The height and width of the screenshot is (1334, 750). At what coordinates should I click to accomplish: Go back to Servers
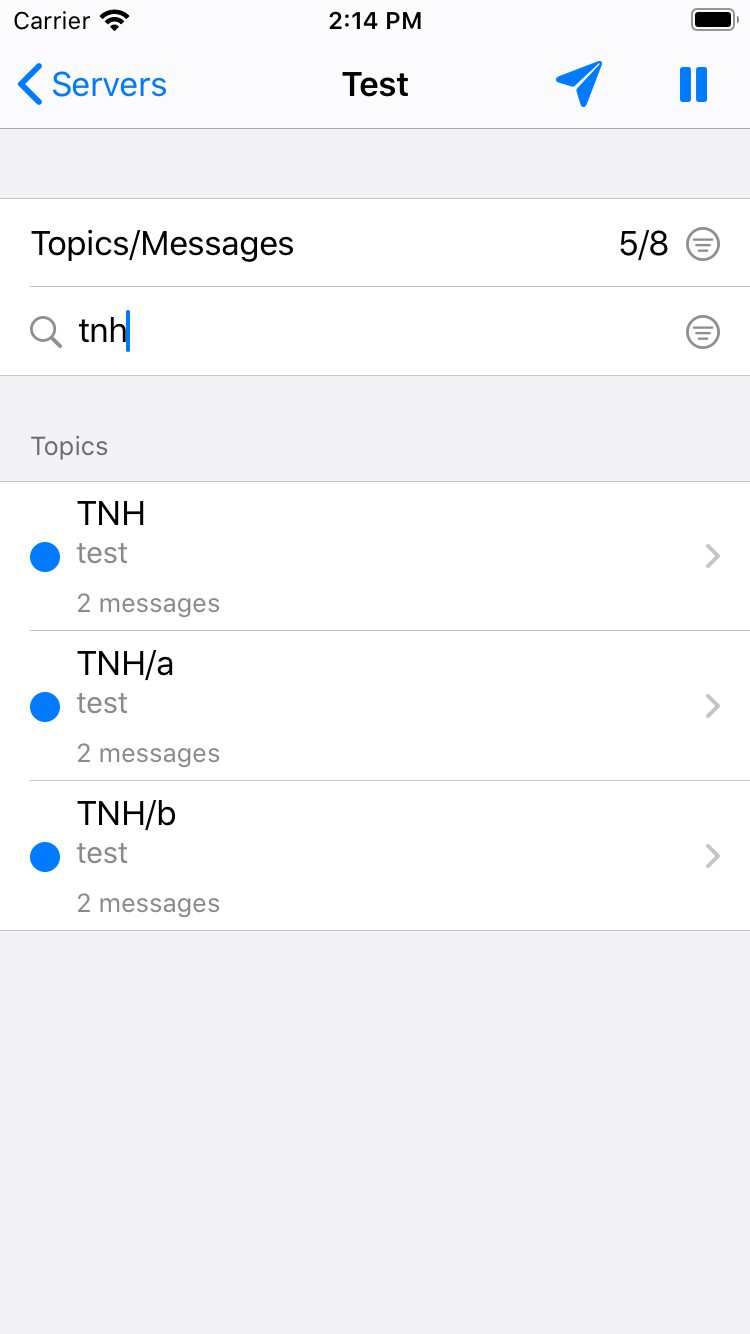coord(92,85)
